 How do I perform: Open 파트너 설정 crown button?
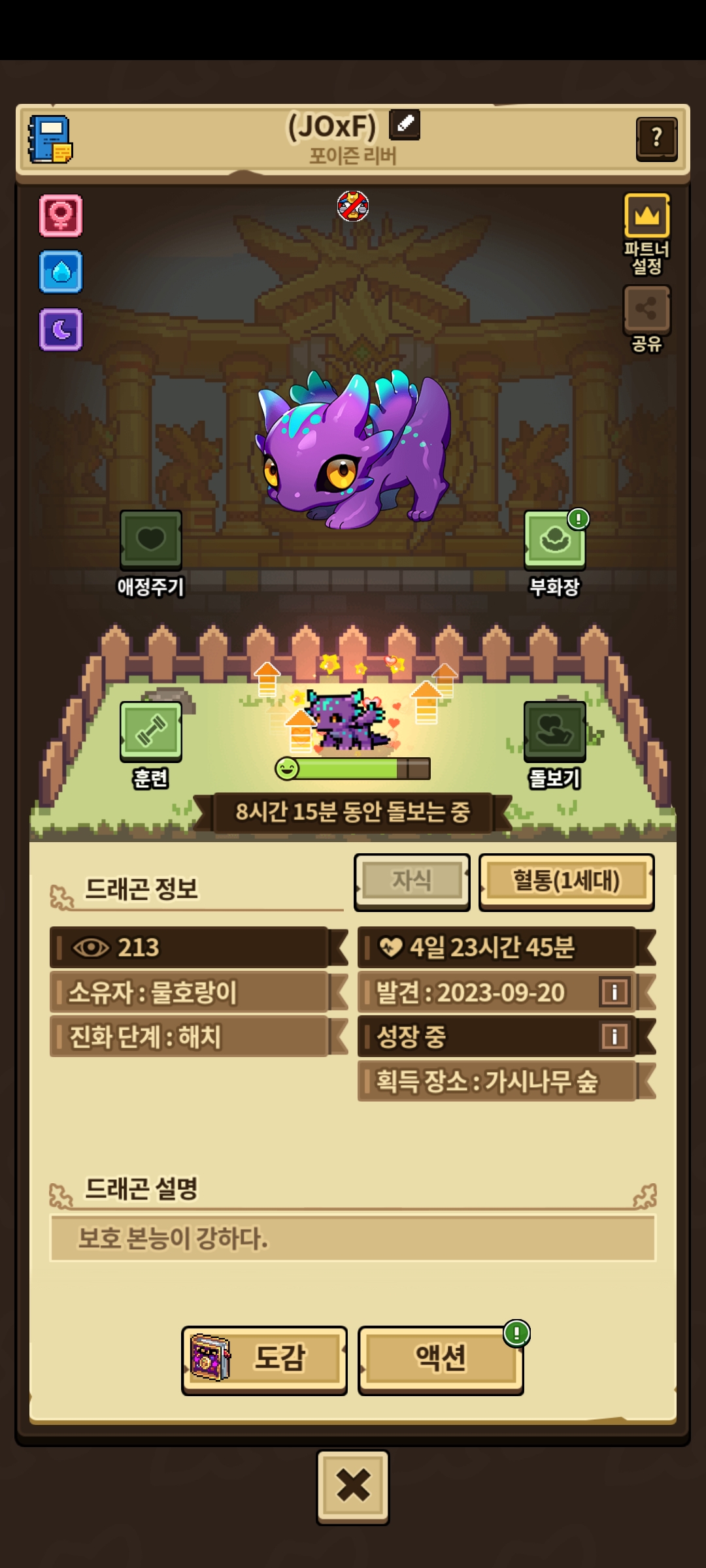tap(647, 216)
